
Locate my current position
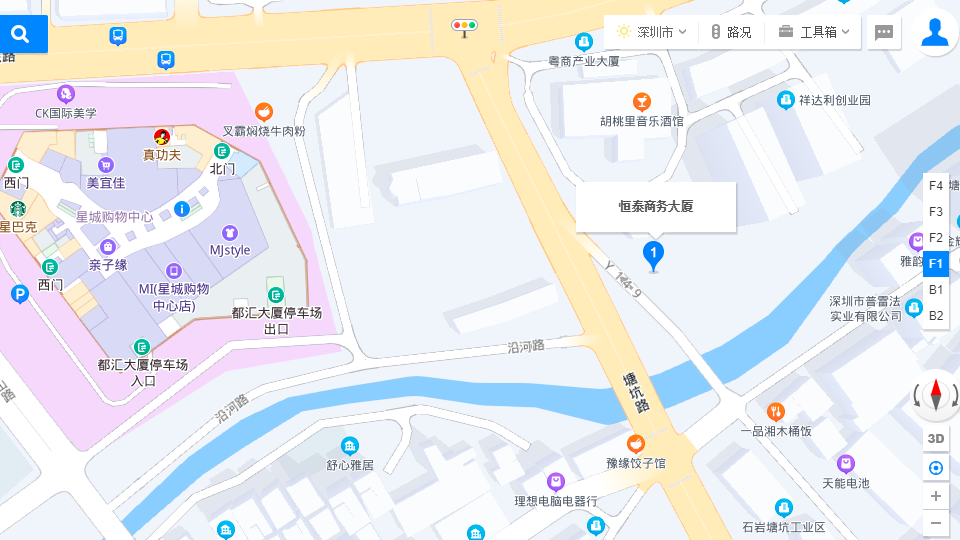[936, 468]
